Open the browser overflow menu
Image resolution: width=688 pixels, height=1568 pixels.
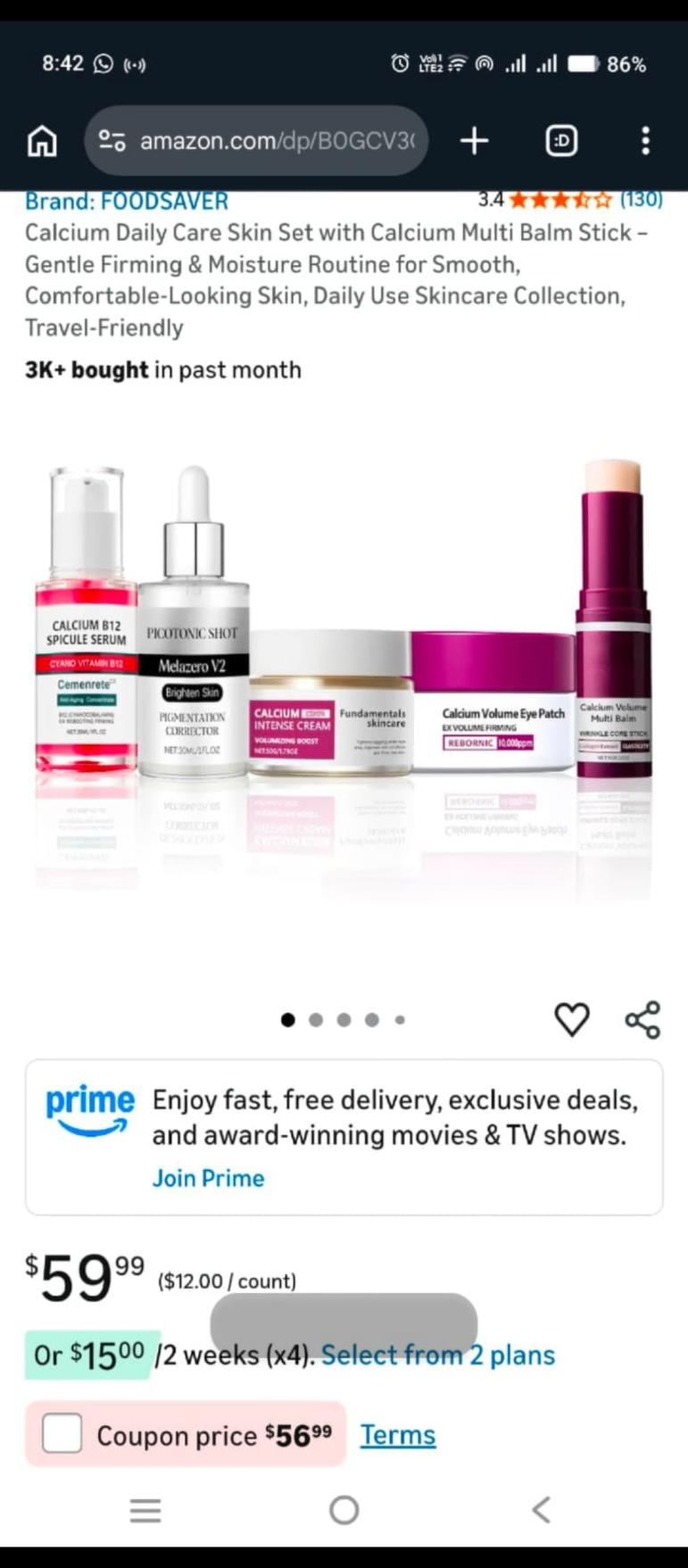click(645, 141)
